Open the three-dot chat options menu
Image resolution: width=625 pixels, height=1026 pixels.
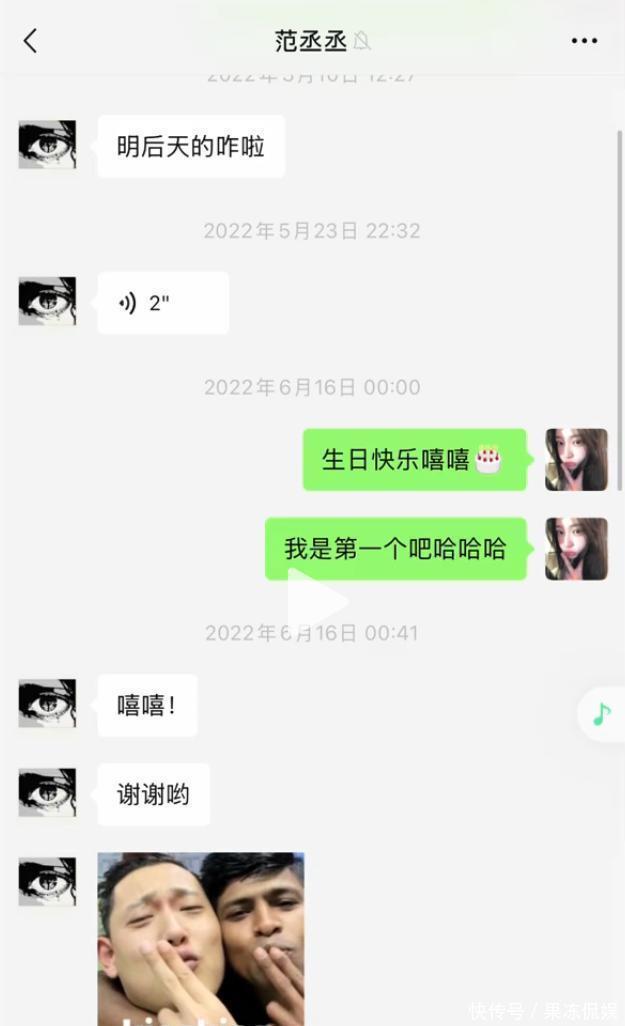[x=584, y=41]
